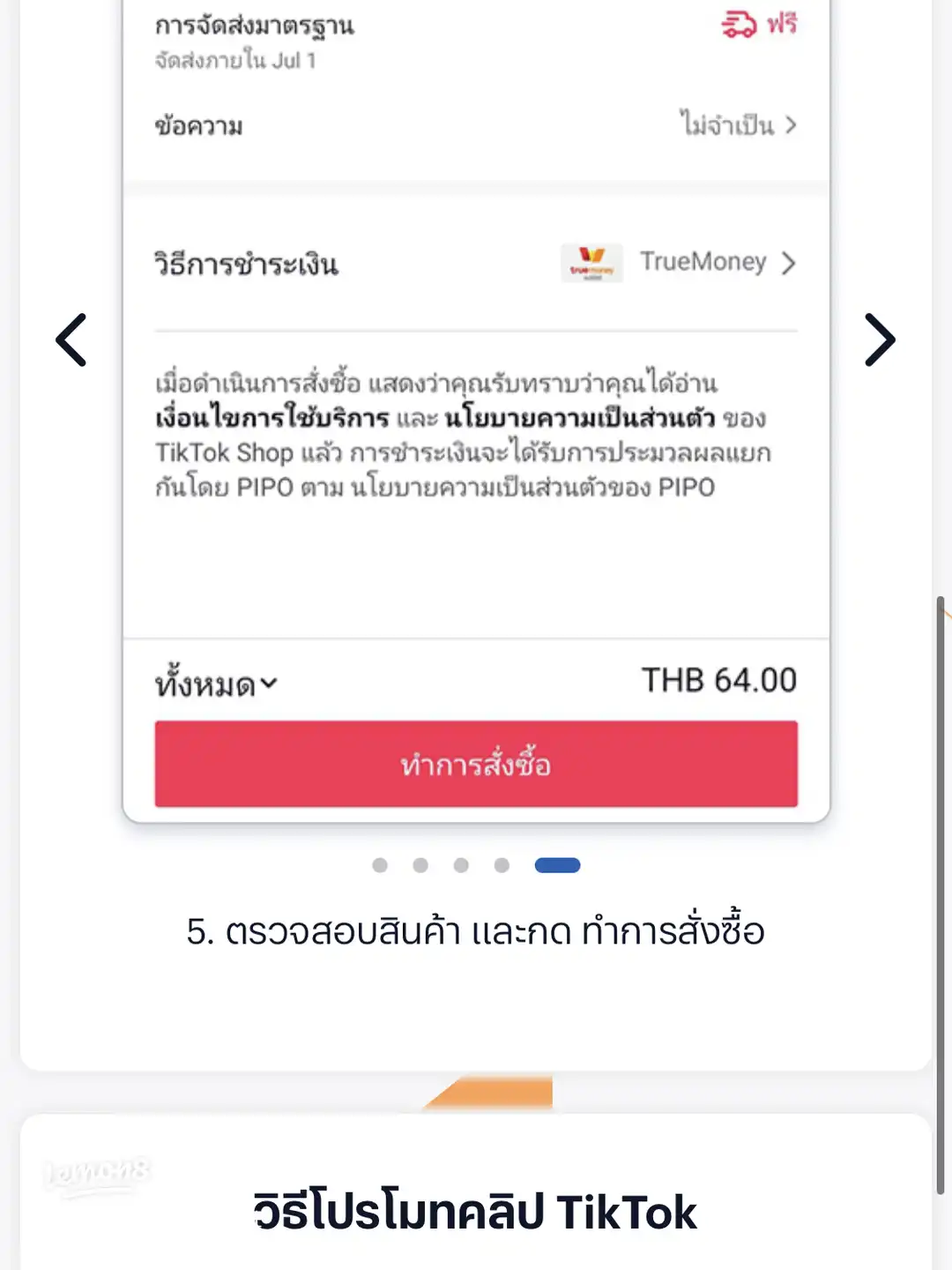
Task: Tap the TrueMoney wallet logo
Action: 591,262
